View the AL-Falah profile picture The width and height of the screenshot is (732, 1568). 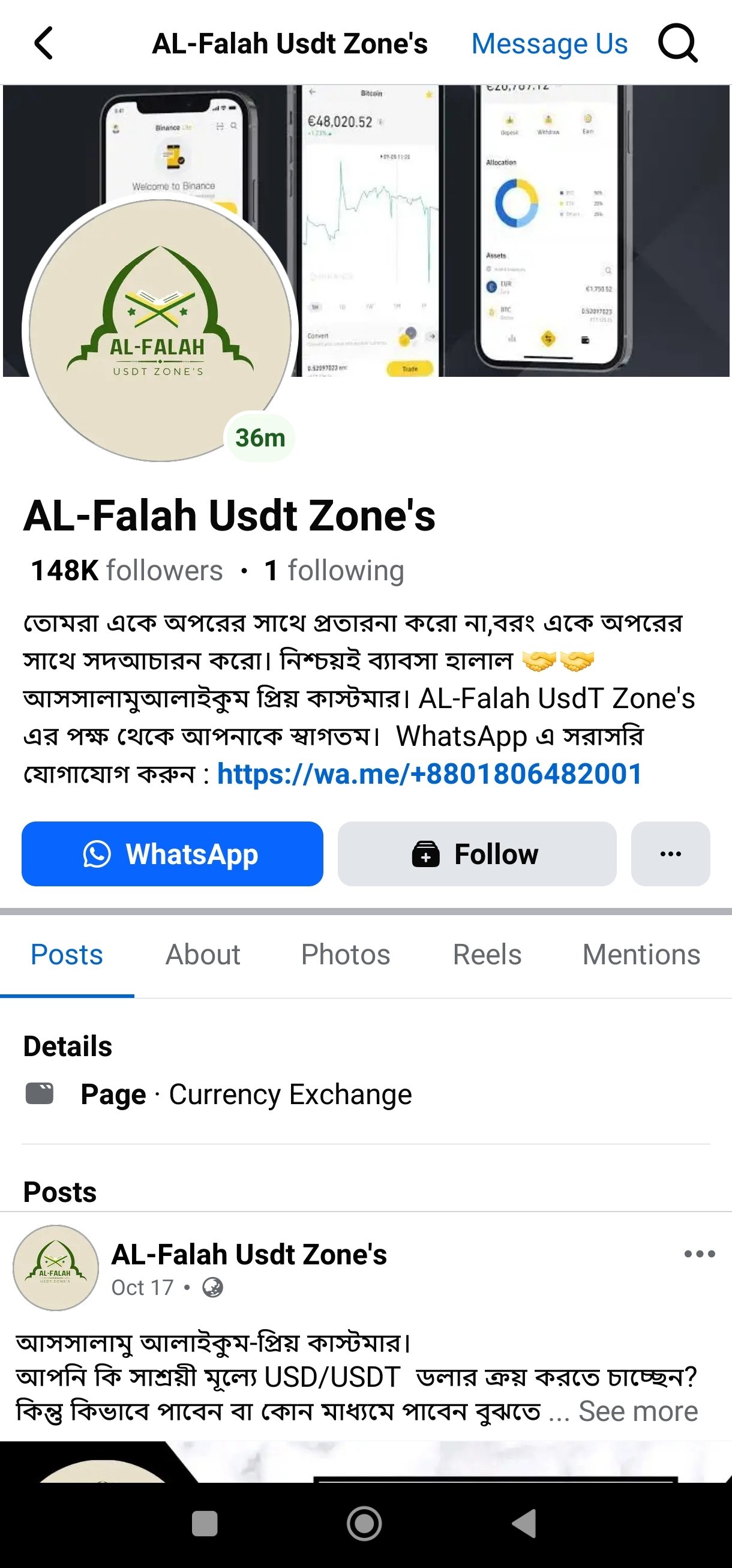tap(160, 330)
